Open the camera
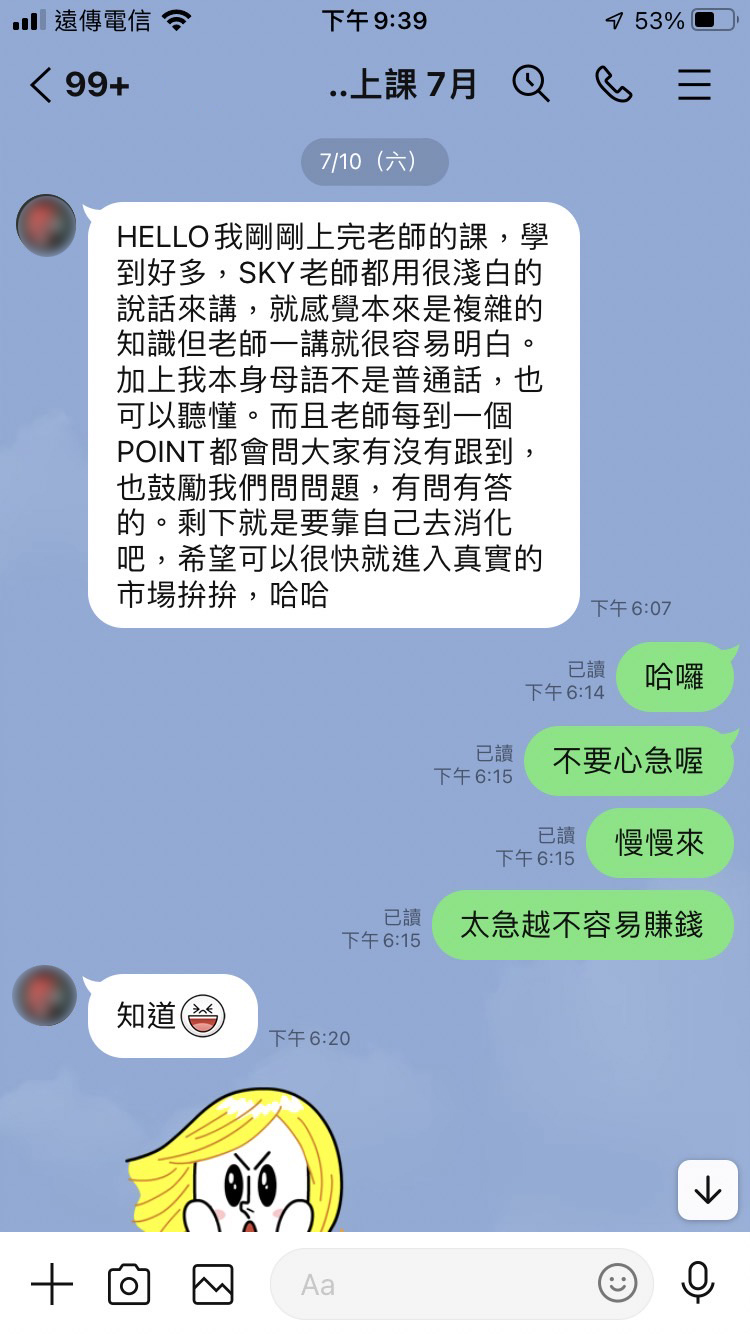The height and width of the screenshot is (1334, 750). click(x=129, y=1284)
